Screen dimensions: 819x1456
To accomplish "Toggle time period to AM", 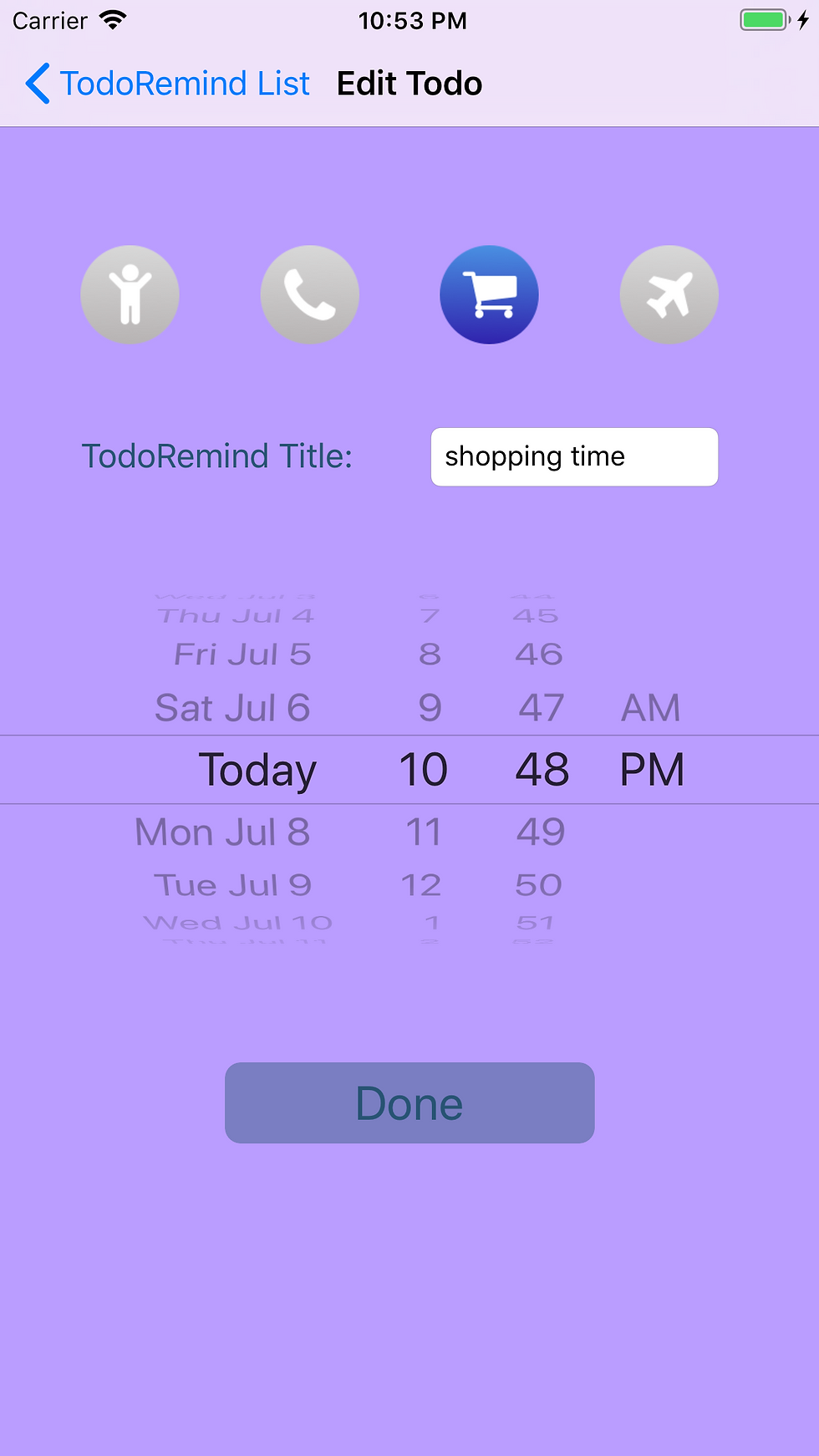I will point(650,707).
